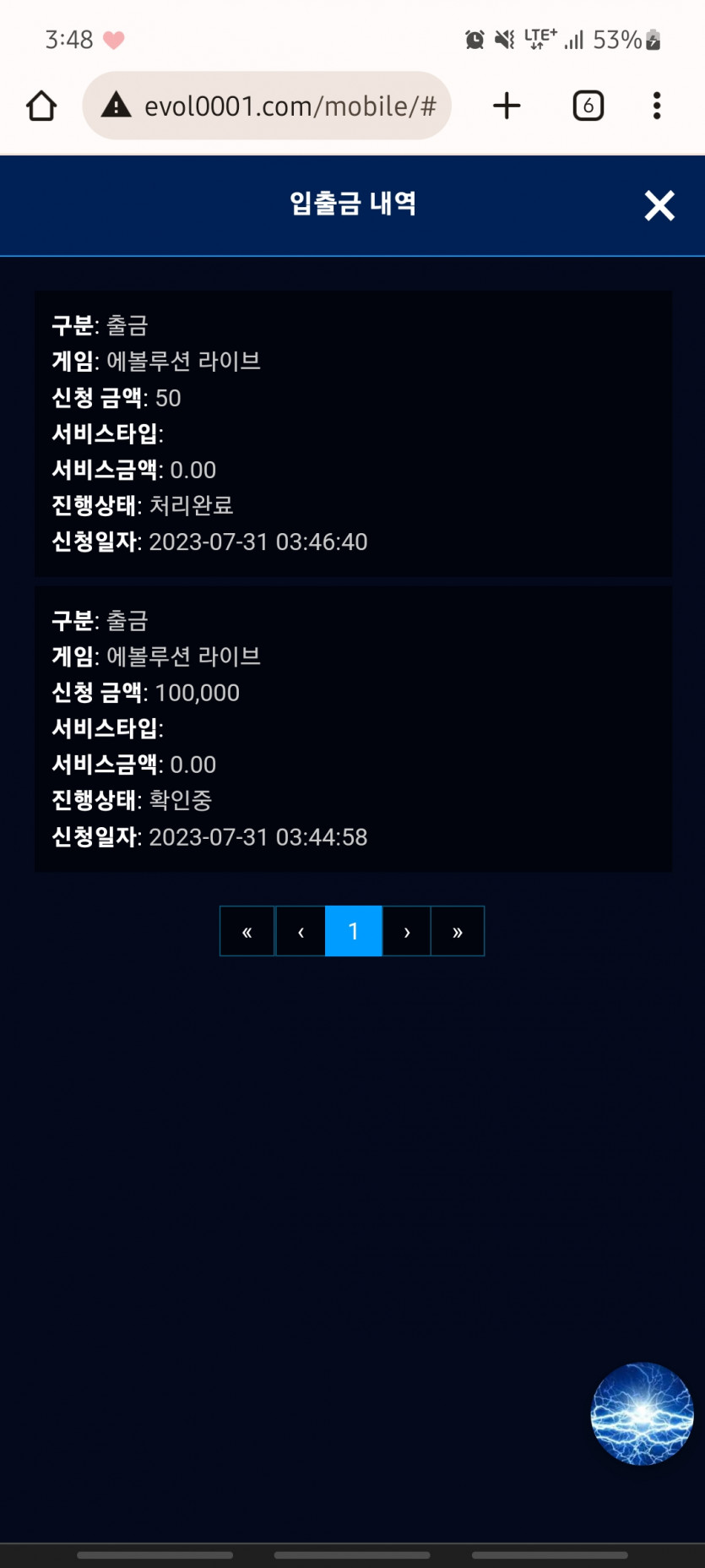Screen dimensions: 705x1568
Task: Jump to the last page of results
Action: pos(458,931)
